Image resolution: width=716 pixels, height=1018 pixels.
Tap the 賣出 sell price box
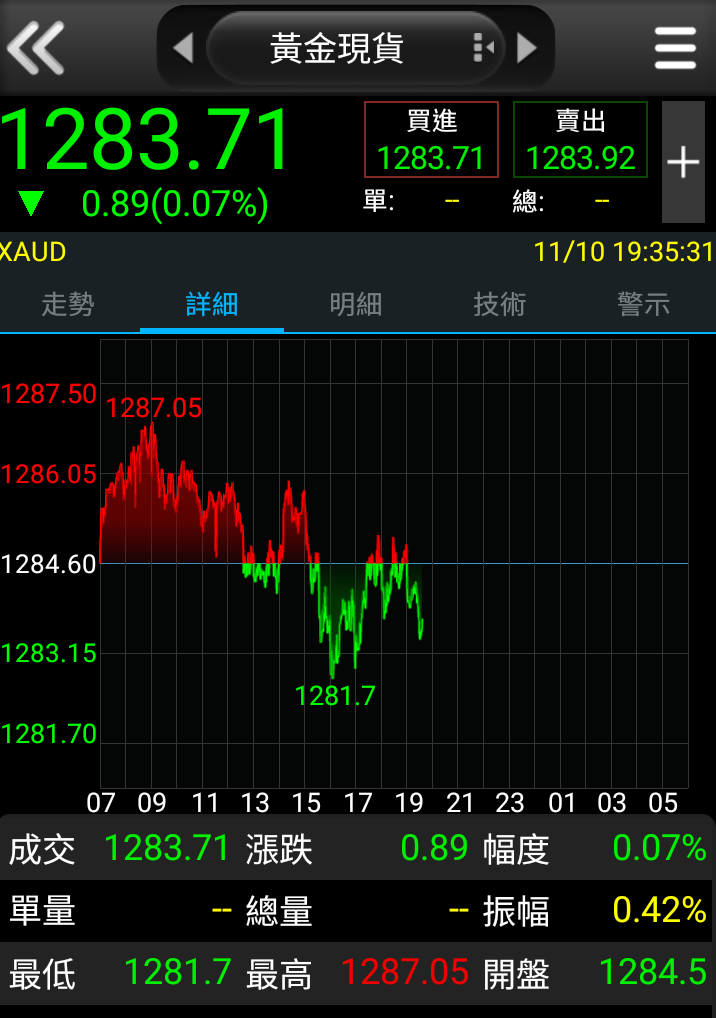pos(580,140)
